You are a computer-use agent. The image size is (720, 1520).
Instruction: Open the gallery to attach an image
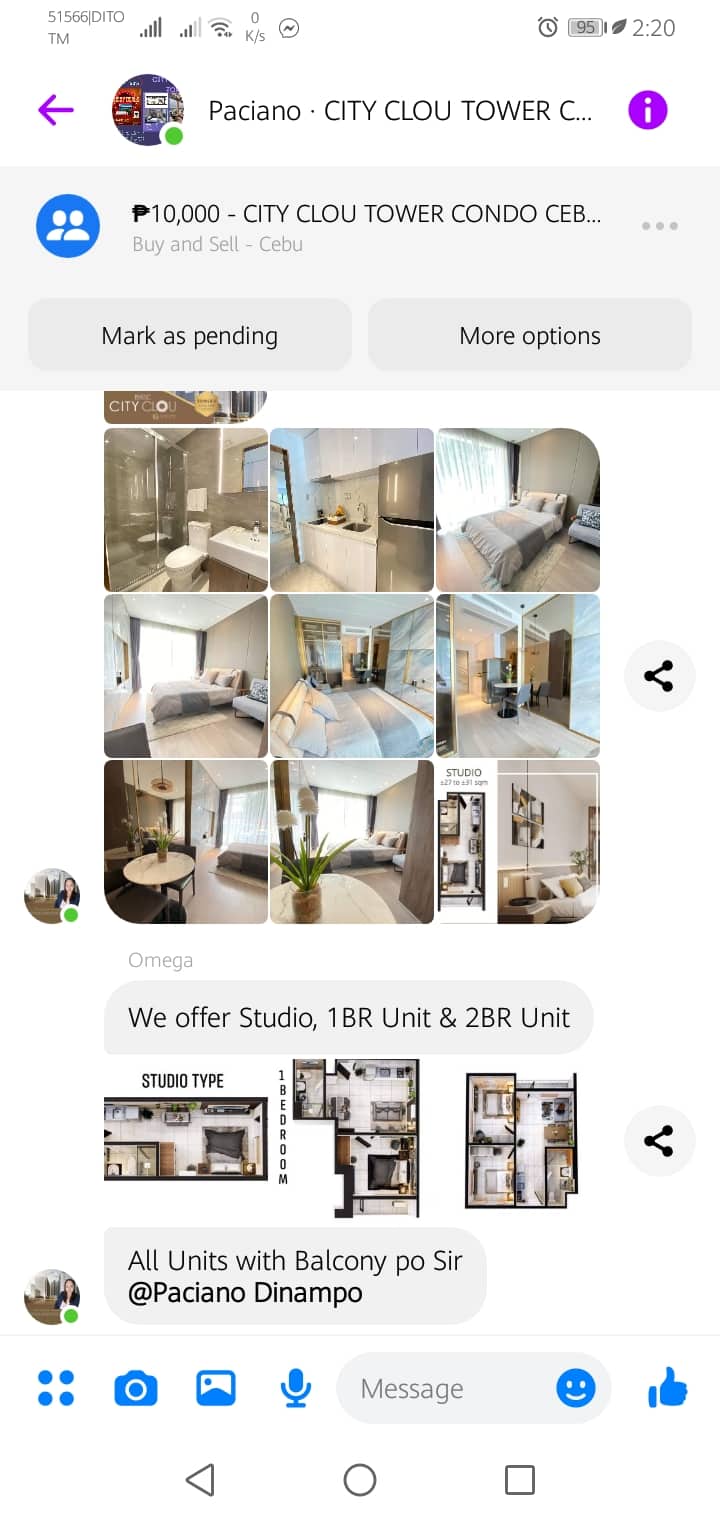[216, 1388]
